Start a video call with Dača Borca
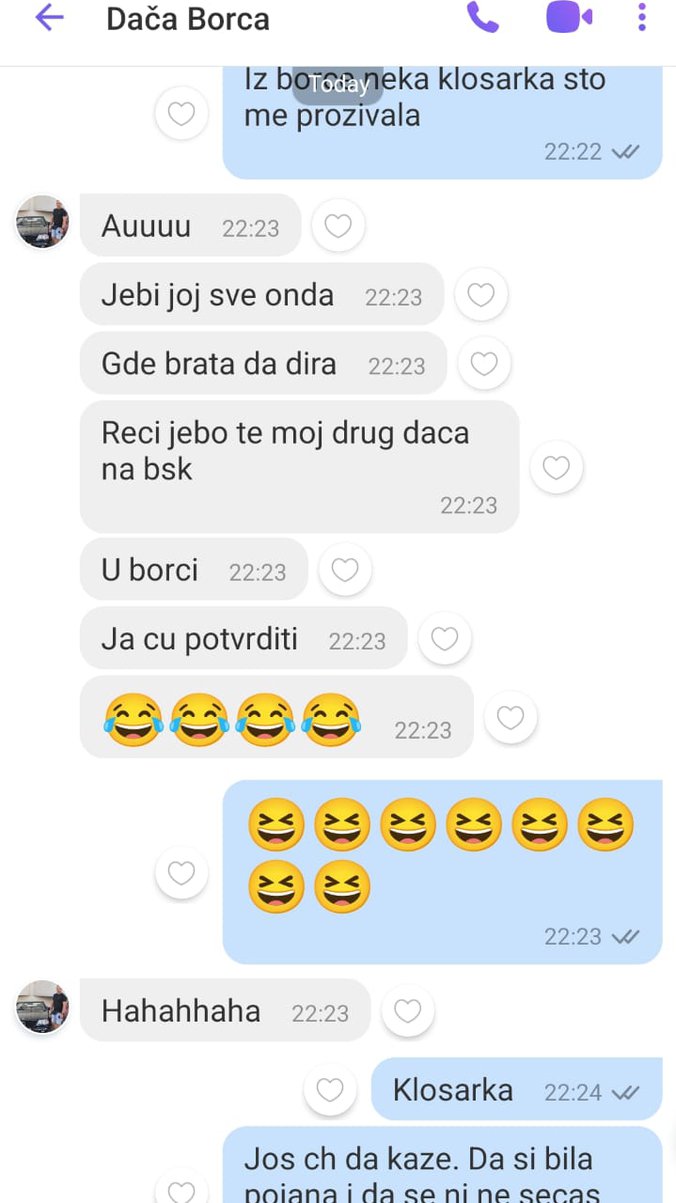676x1203 pixels. (569, 17)
